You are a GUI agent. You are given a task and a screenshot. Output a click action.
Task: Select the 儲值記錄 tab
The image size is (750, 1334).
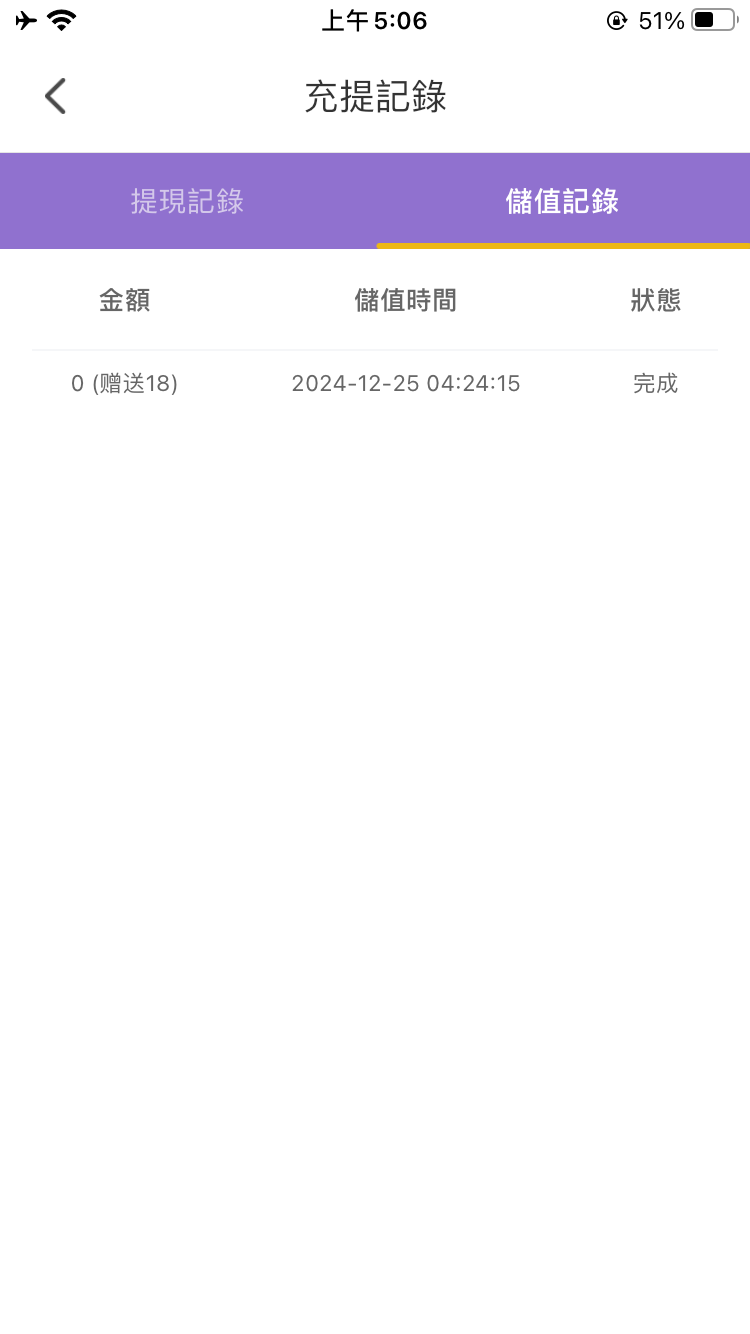point(563,201)
